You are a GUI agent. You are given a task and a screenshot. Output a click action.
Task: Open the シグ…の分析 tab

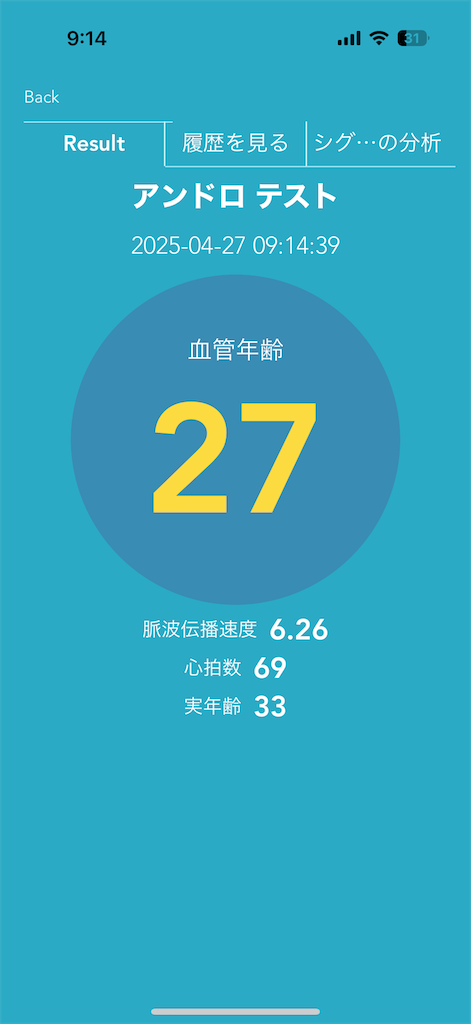click(378, 144)
